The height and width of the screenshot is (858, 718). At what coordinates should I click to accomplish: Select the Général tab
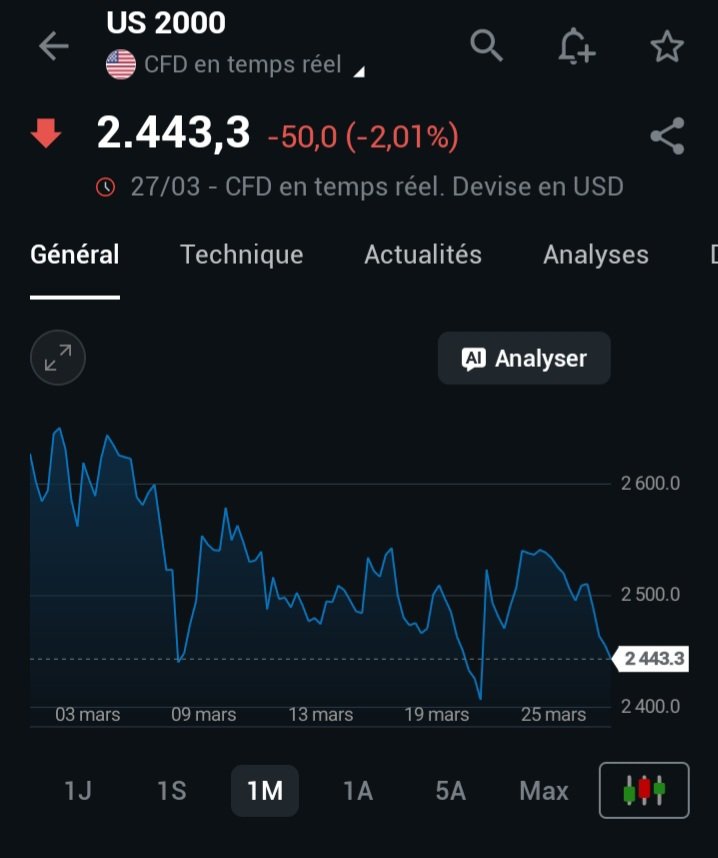[75, 255]
